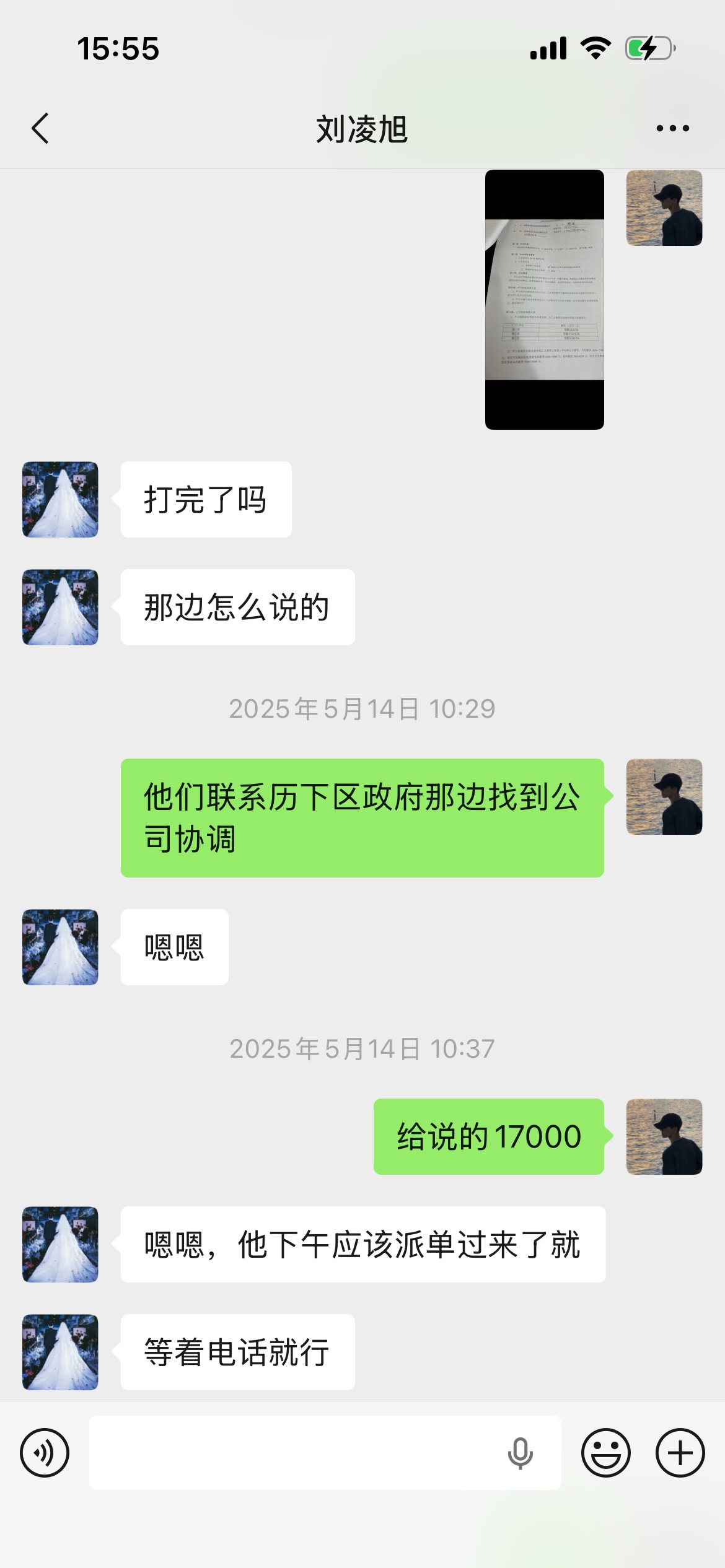Image resolution: width=725 pixels, height=1568 pixels.
Task: Tap the plus icon to open attachments
Action: [679, 1452]
